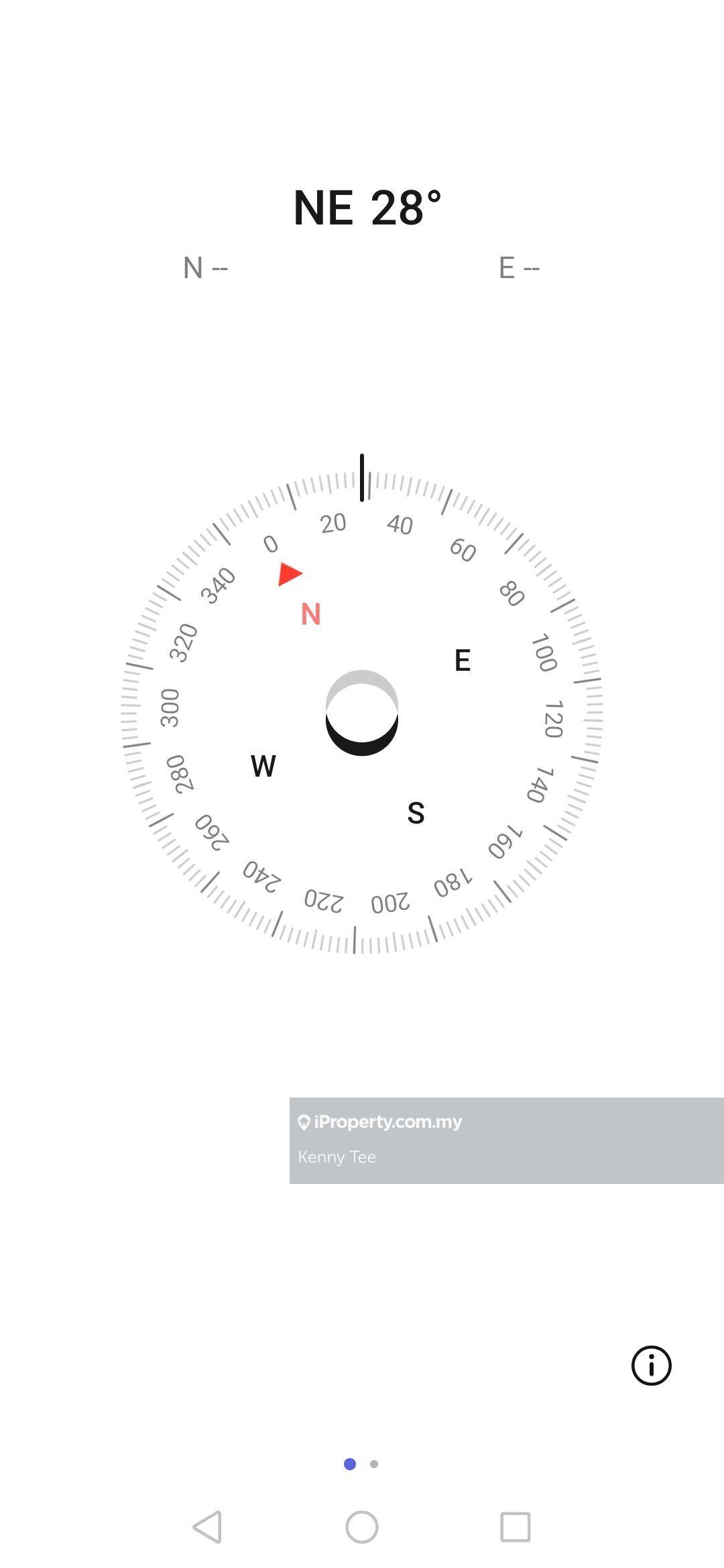Open the recent apps view
The height and width of the screenshot is (1568, 724).
pos(516,1527)
